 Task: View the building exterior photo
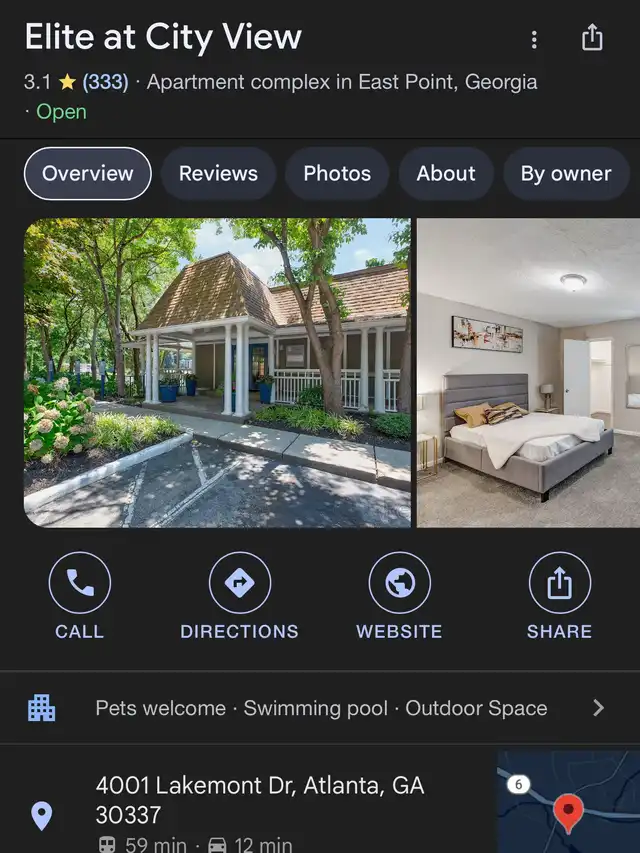coord(217,373)
